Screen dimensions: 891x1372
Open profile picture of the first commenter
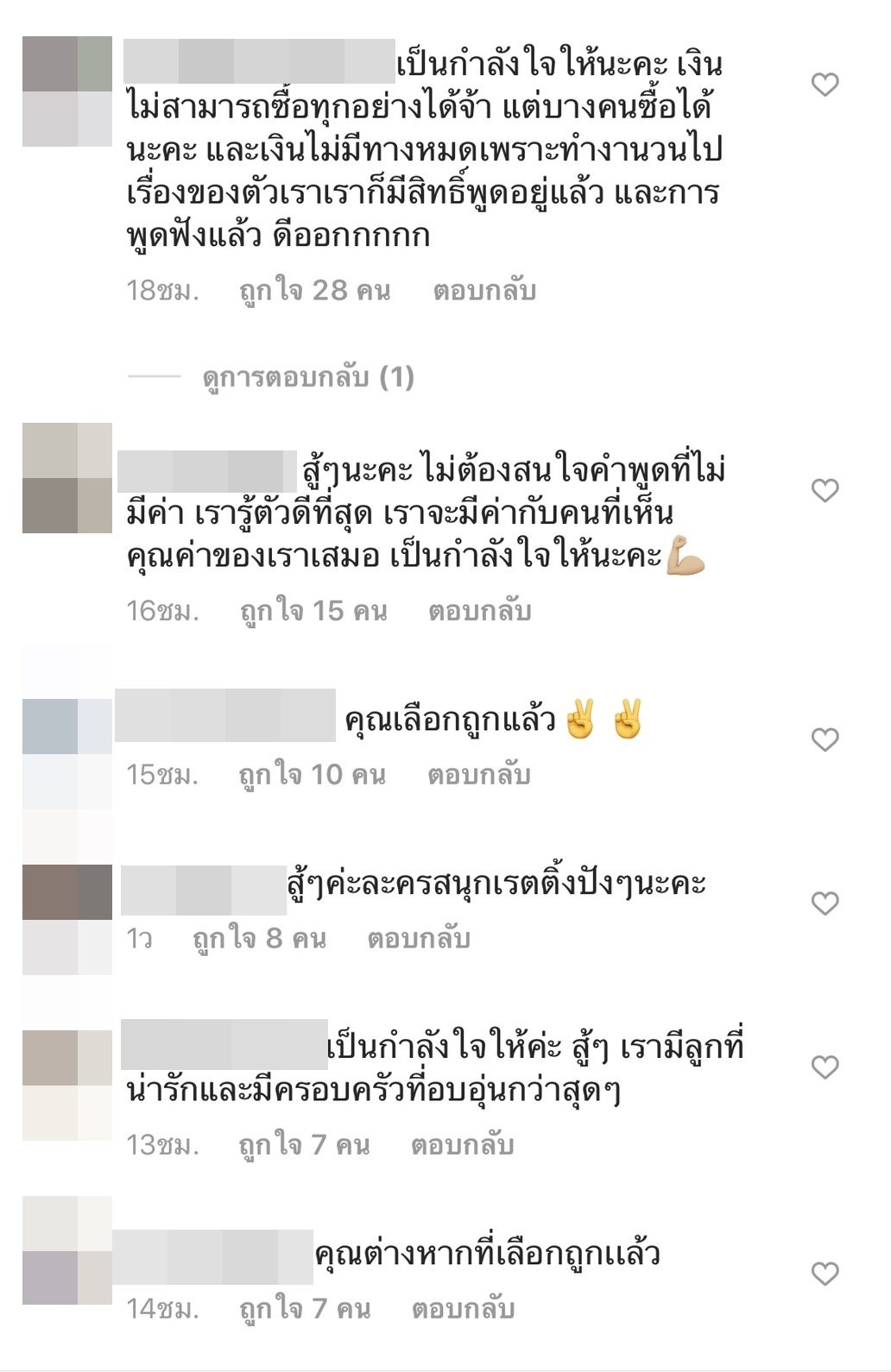pos(67,91)
